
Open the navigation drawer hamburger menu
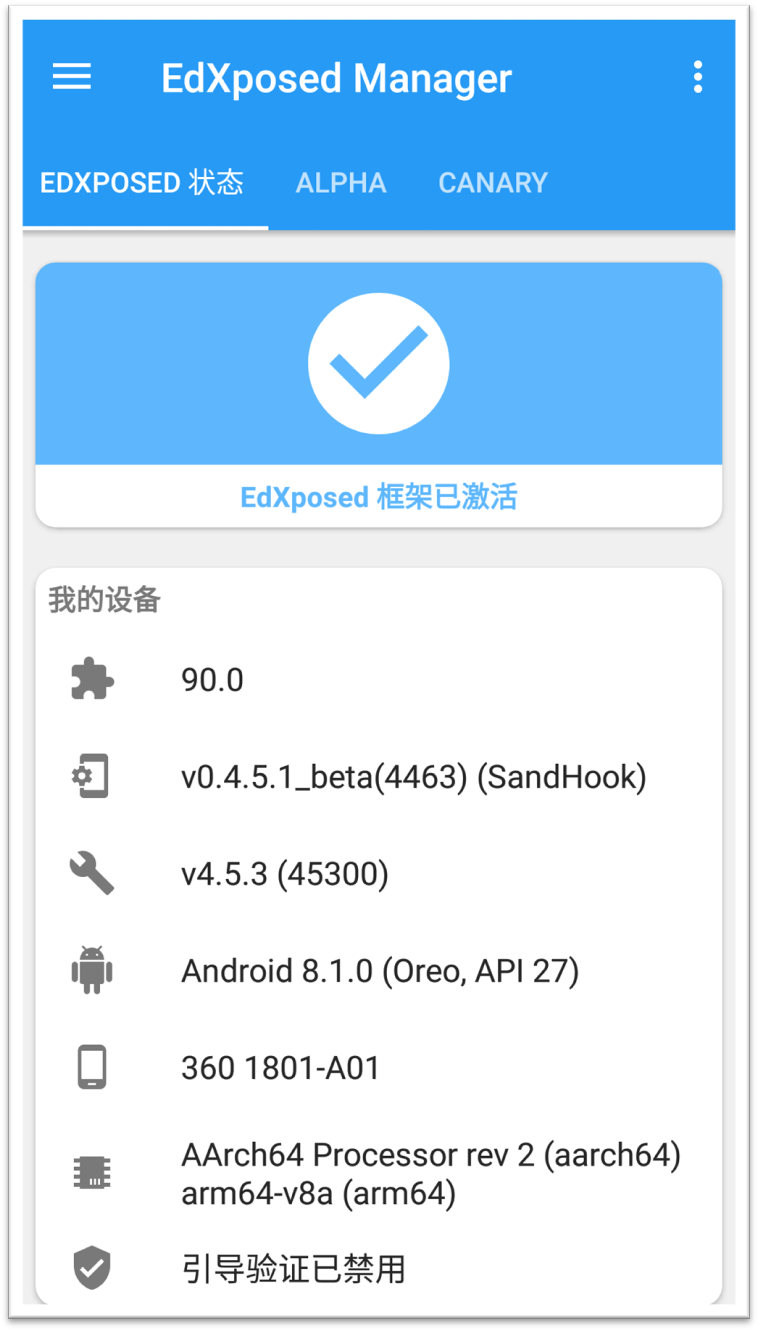coord(71,78)
